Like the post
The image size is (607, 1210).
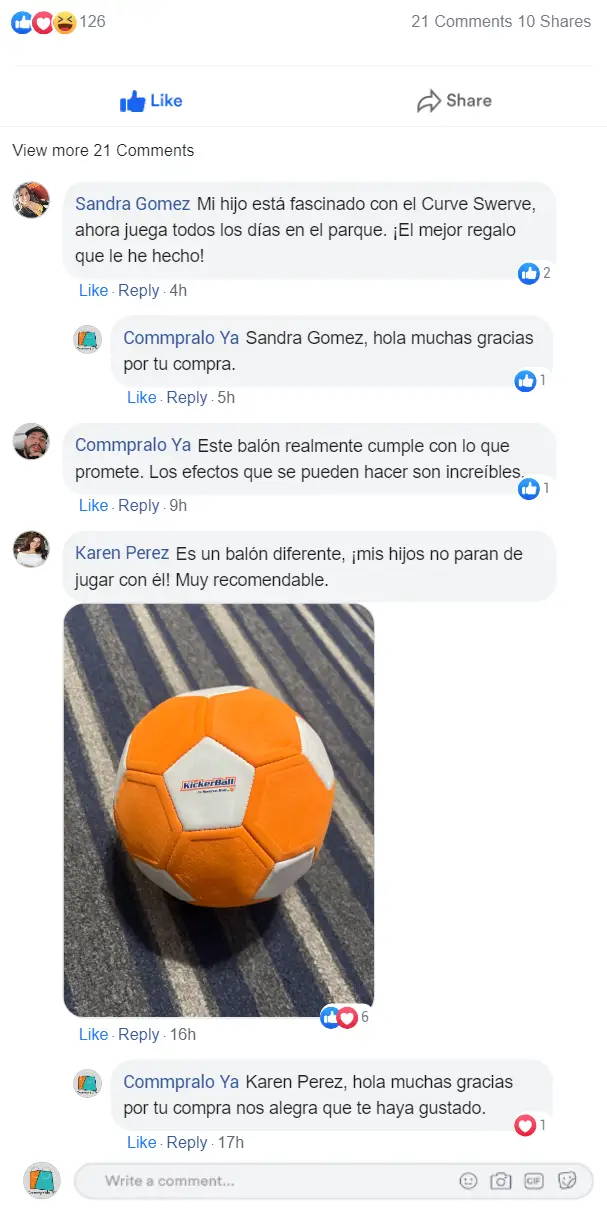151,101
